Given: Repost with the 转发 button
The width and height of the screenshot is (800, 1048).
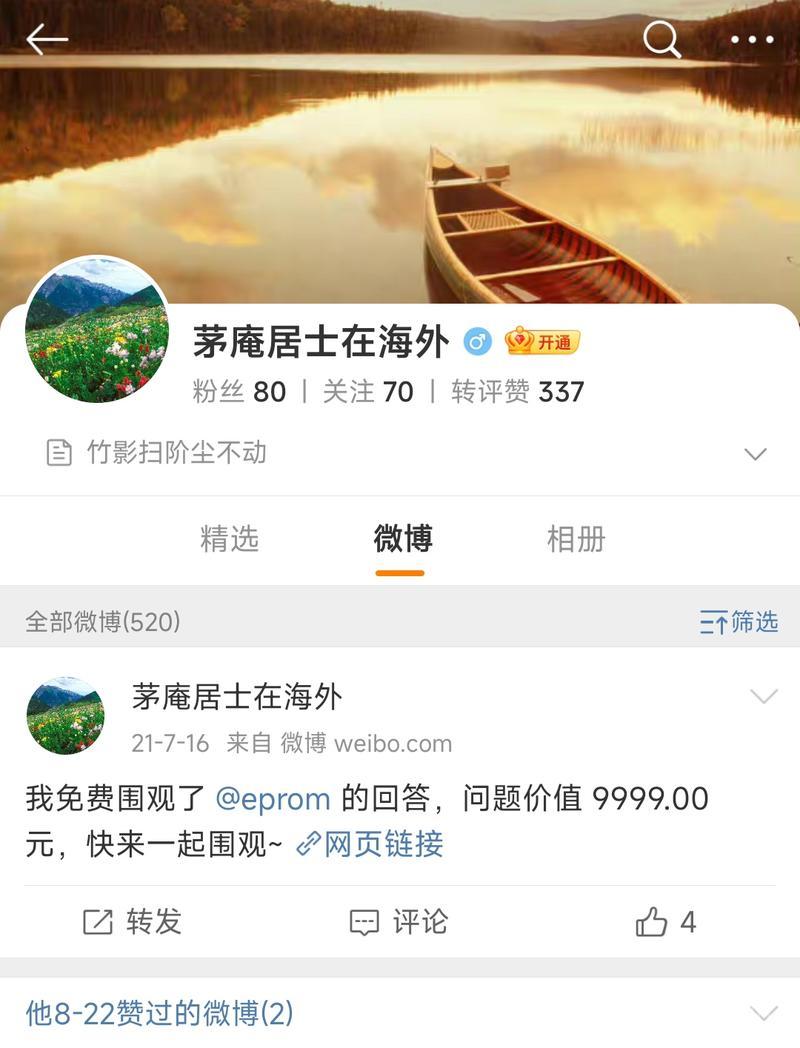Looking at the screenshot, I should (x=132, y=921).
